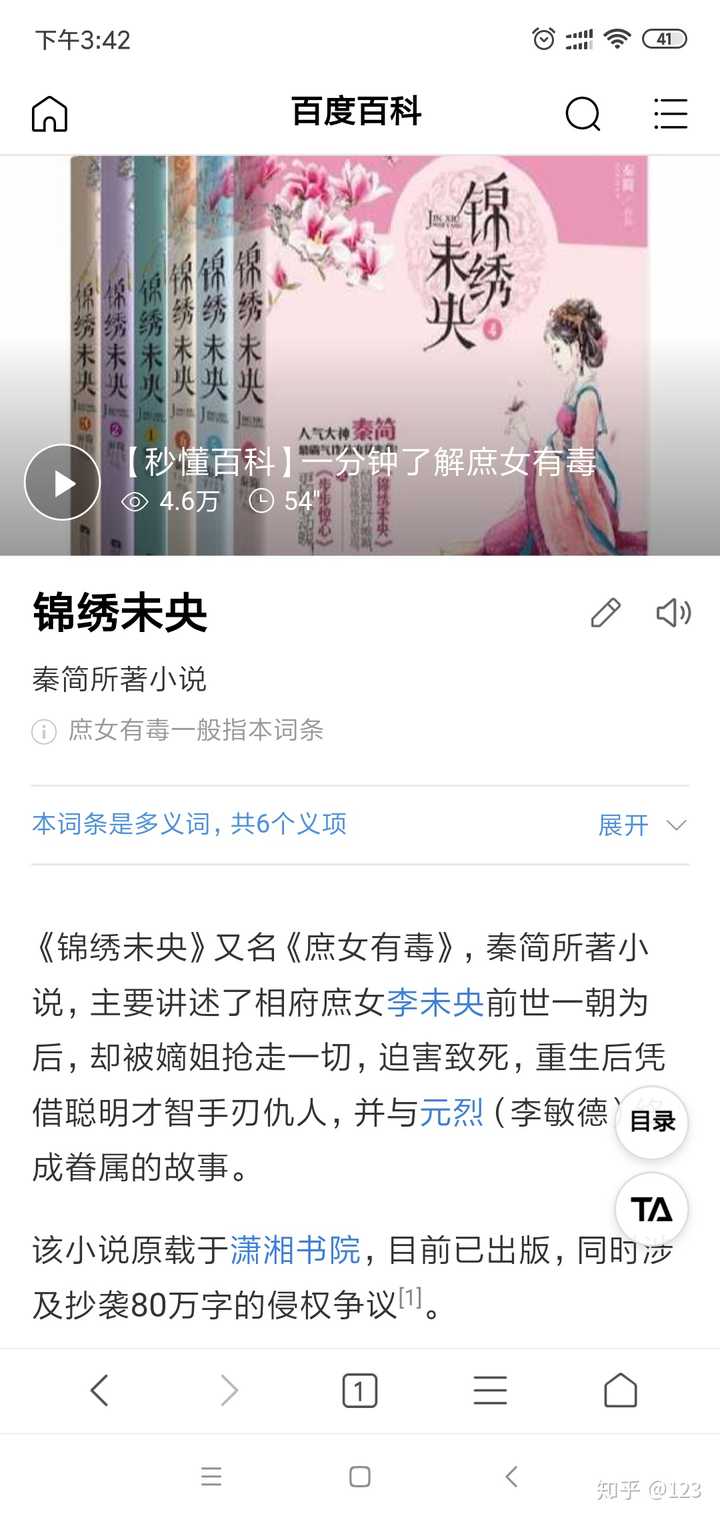View reference citation [1]
720x1520 pixels.
pyautogui.click(x=410, y=1298)
